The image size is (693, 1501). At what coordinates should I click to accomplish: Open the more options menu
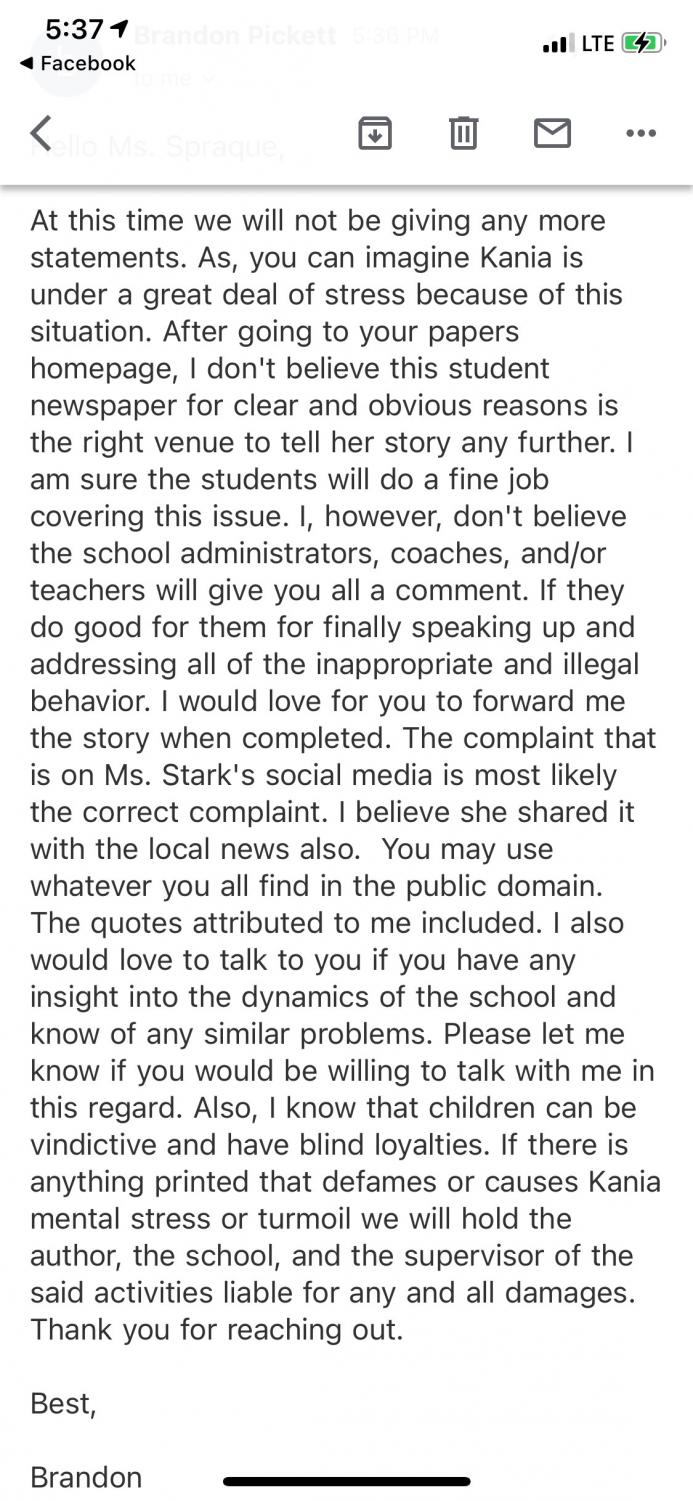tap(640, 132)
